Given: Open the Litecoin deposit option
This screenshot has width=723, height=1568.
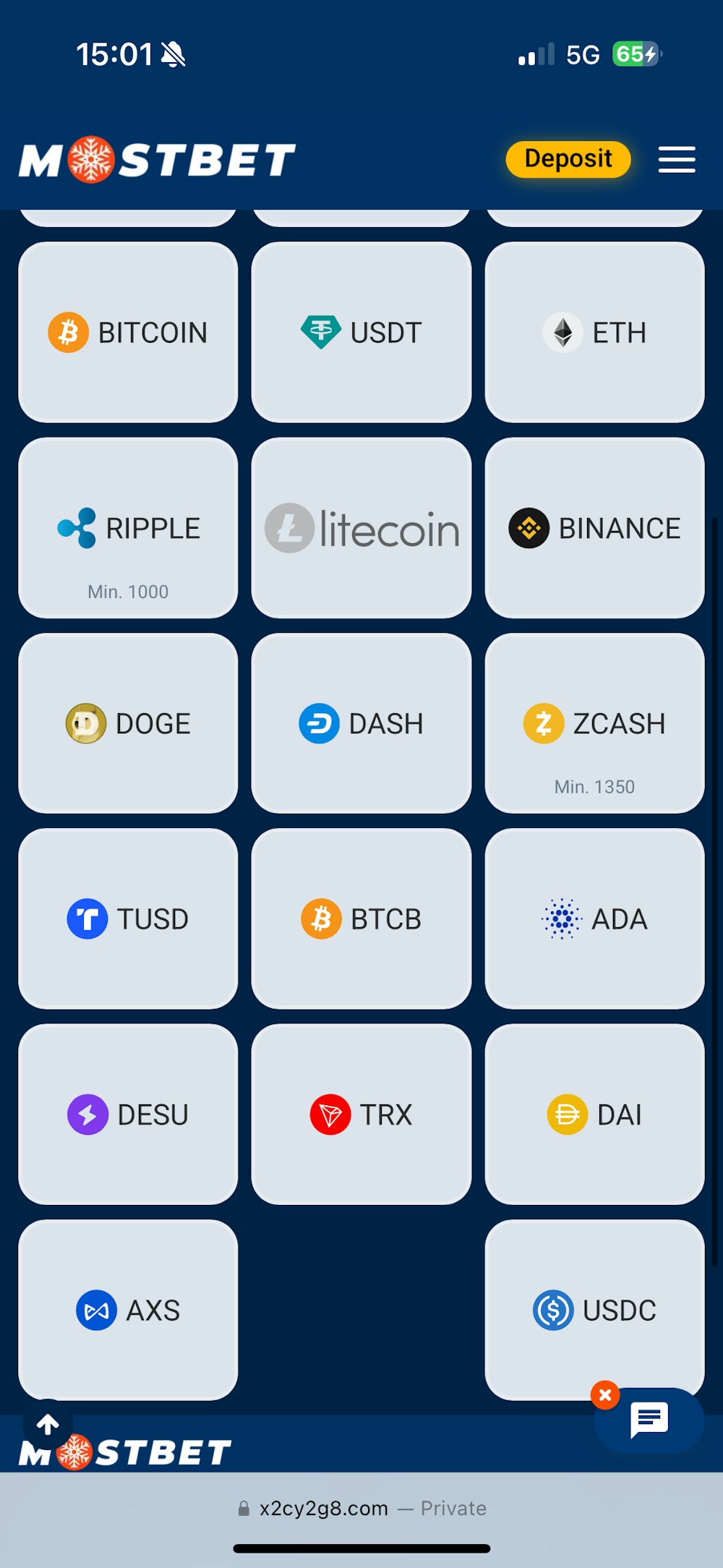Looking at the screenshot, I should pyautogui.click(x=361, y=527).
